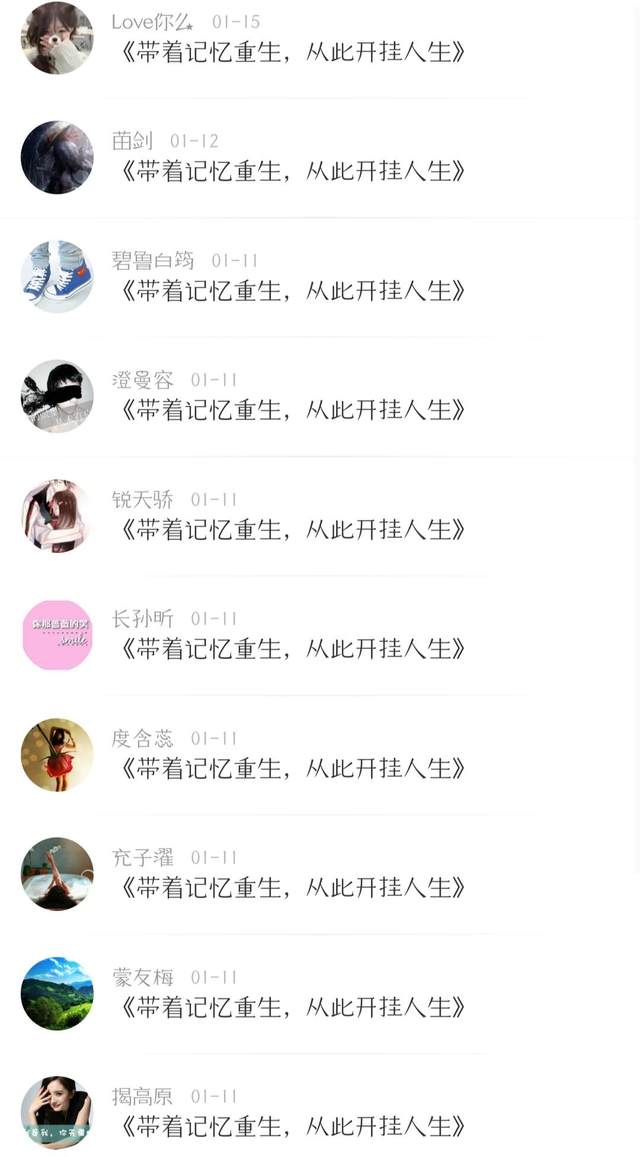This screenshot has height=1157, width=640.
Task: Tap 长孙昕's pink avatar
Action: pyautogui.click(x=57, y=635)
